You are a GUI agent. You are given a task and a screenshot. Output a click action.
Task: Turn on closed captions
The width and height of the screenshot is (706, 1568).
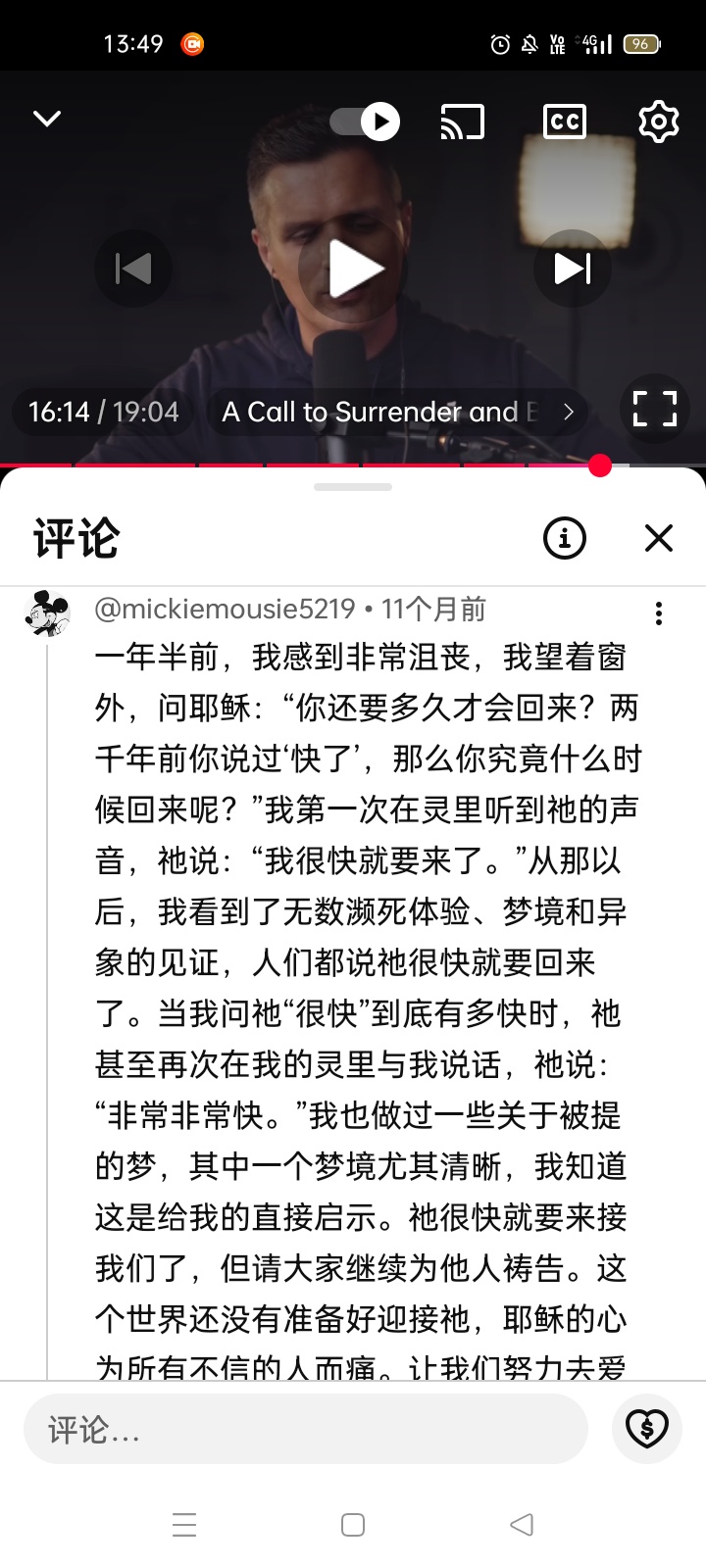(565, 122)
